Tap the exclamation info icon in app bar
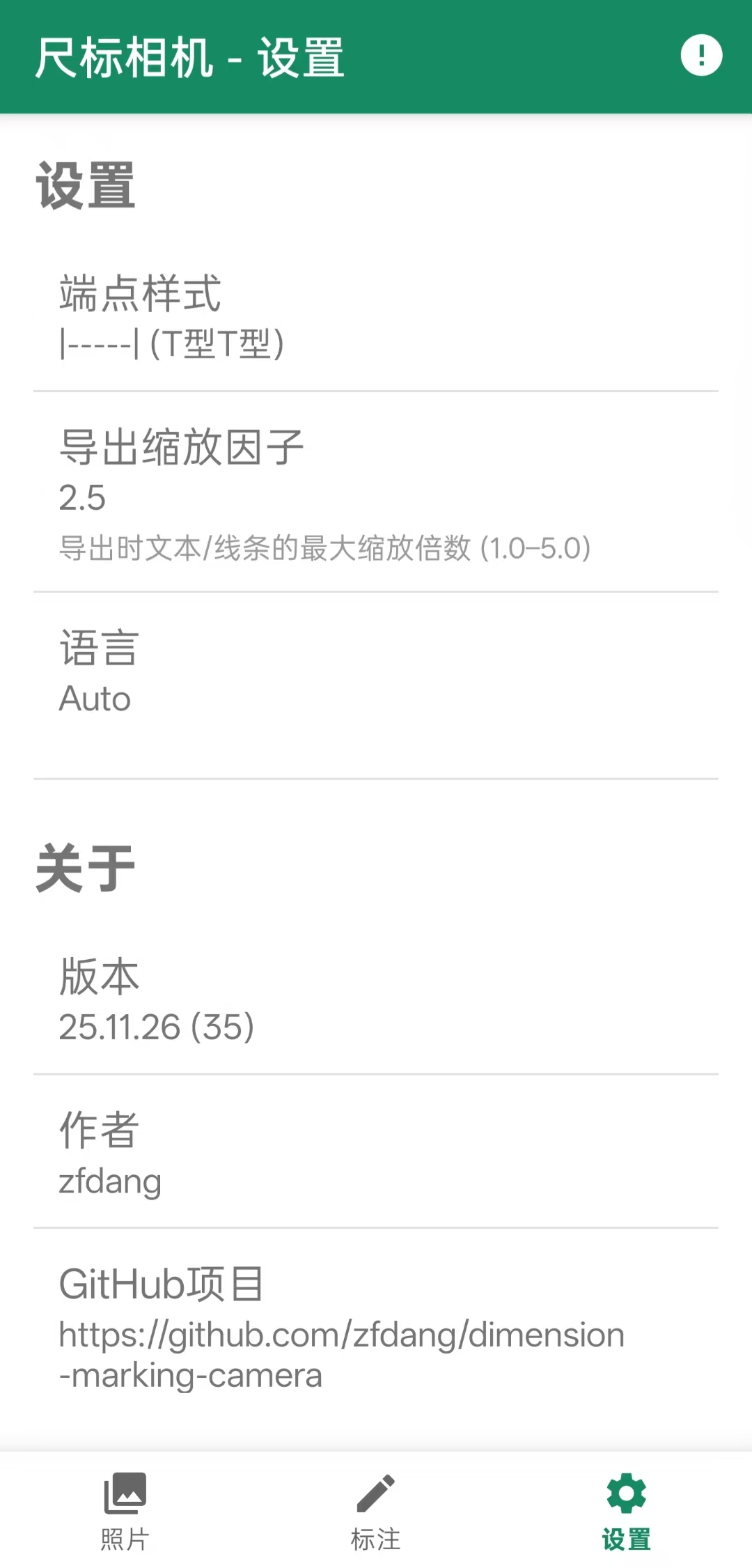752x1568 pixels. [x=701, y=56]
